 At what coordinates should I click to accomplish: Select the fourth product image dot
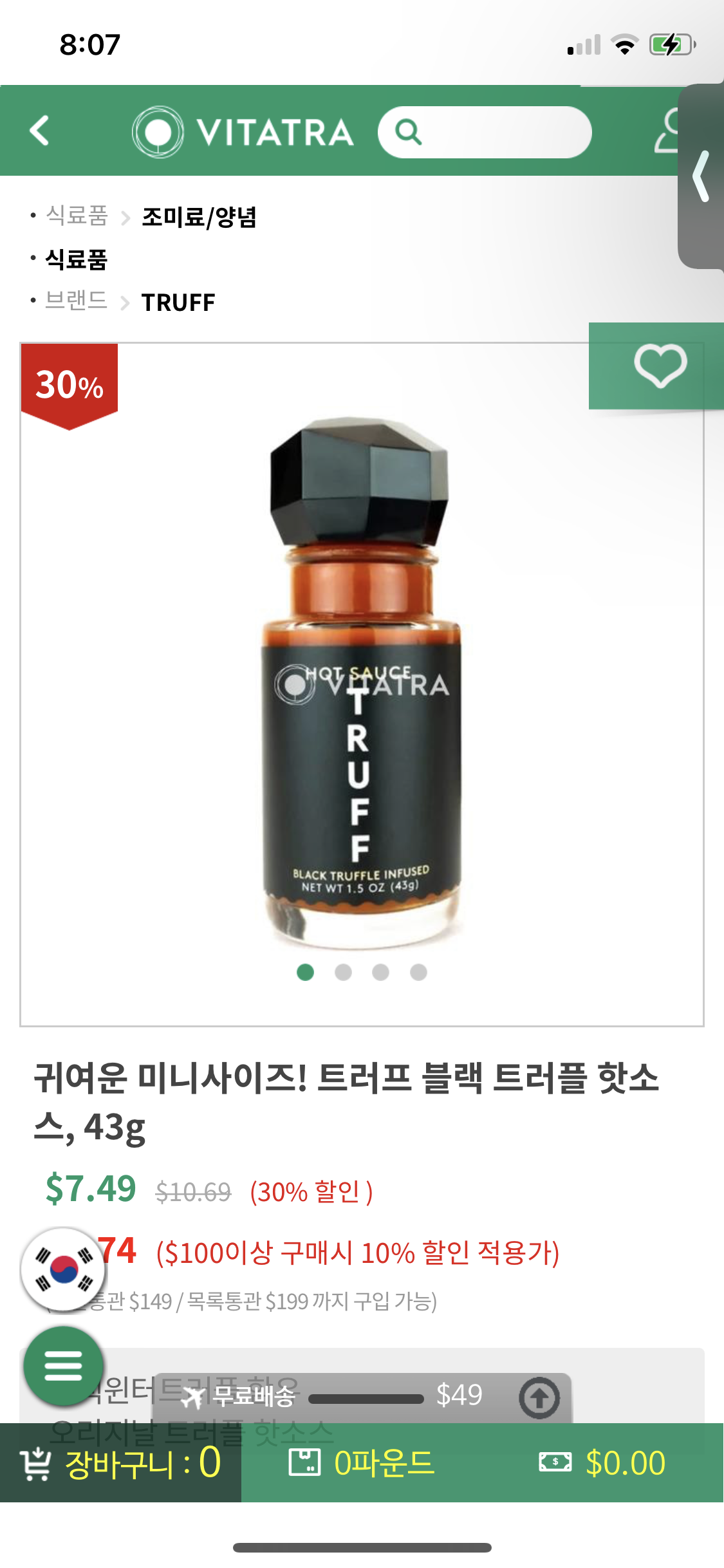(418, 972)
